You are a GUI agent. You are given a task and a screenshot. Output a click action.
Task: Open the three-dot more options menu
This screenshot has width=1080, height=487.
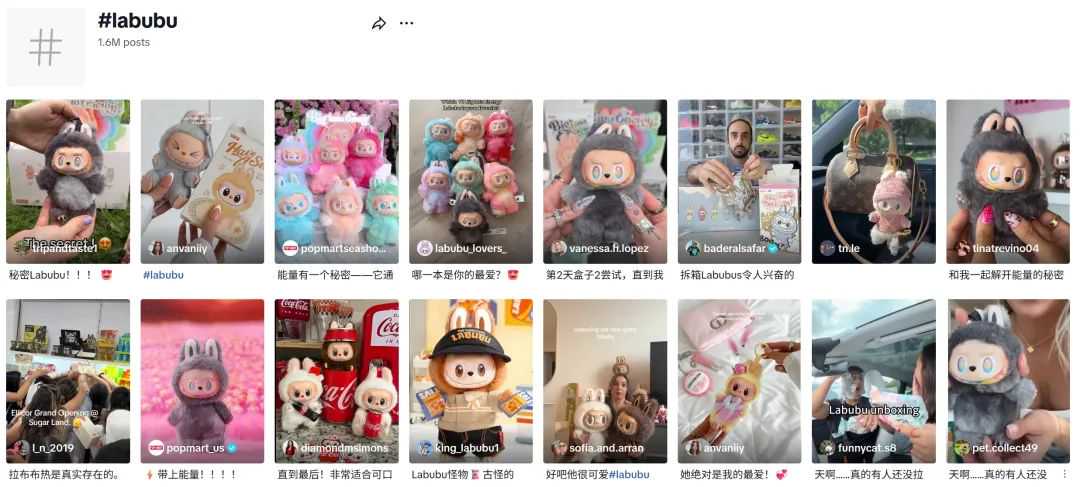coord(406,23)
